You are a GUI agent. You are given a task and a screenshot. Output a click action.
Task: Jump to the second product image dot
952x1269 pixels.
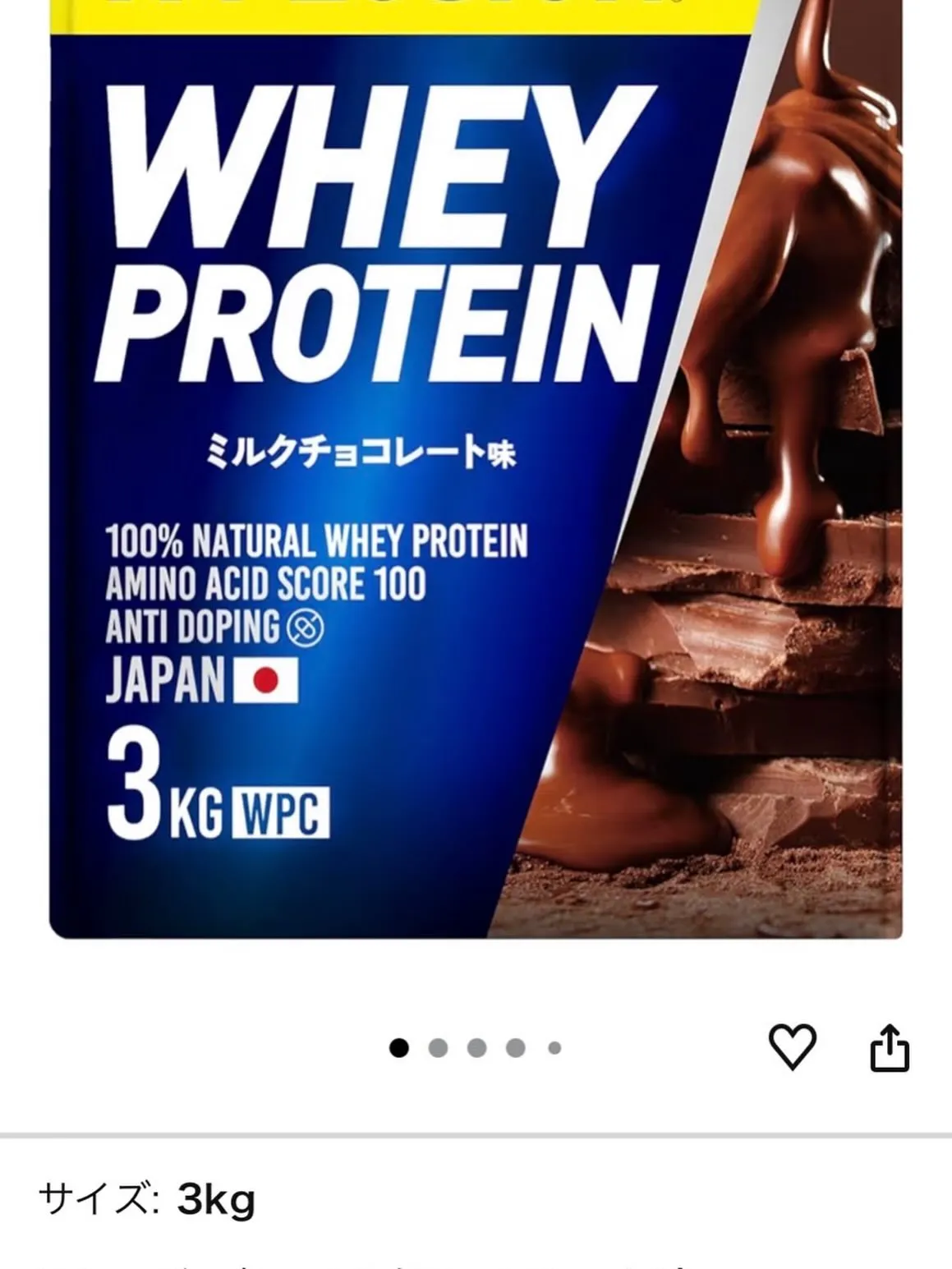click(438, 1048)
